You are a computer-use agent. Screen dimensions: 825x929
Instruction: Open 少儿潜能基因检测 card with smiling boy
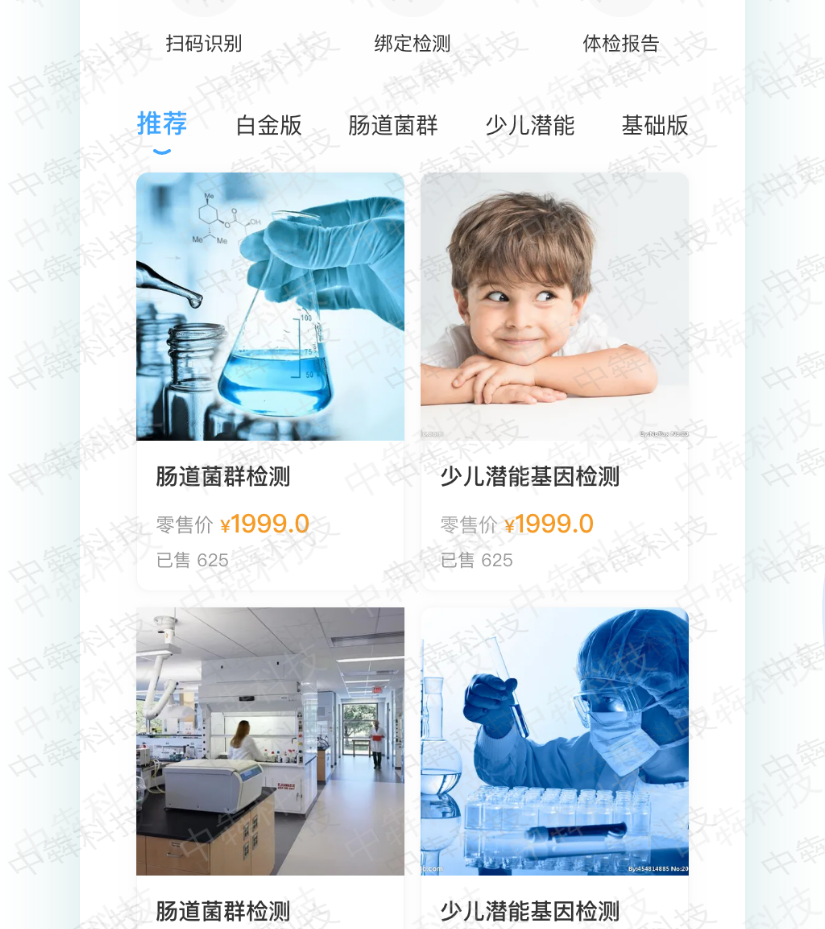click(554, 307)
